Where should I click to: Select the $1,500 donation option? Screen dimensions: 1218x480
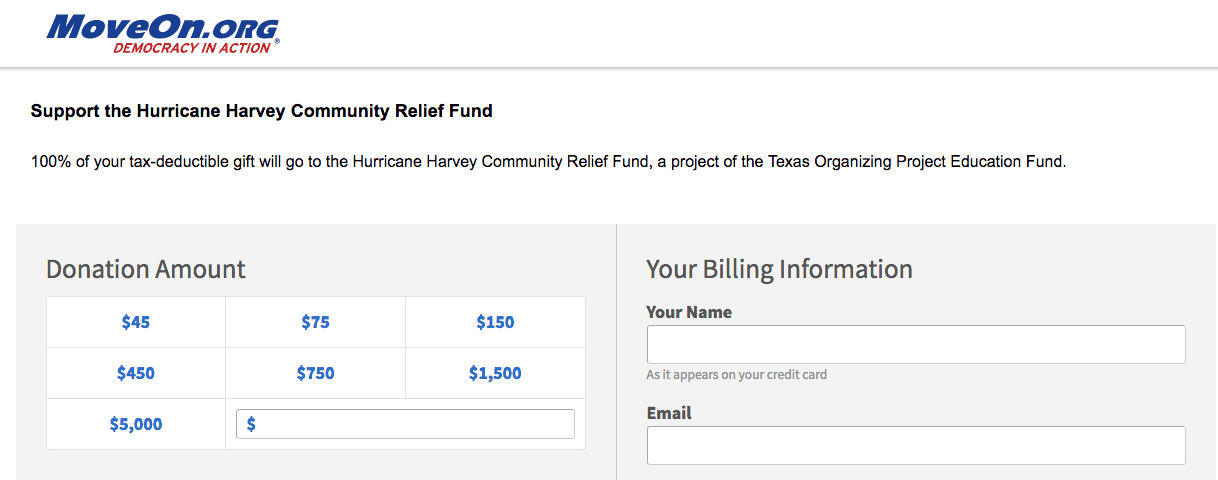[495, 373]
